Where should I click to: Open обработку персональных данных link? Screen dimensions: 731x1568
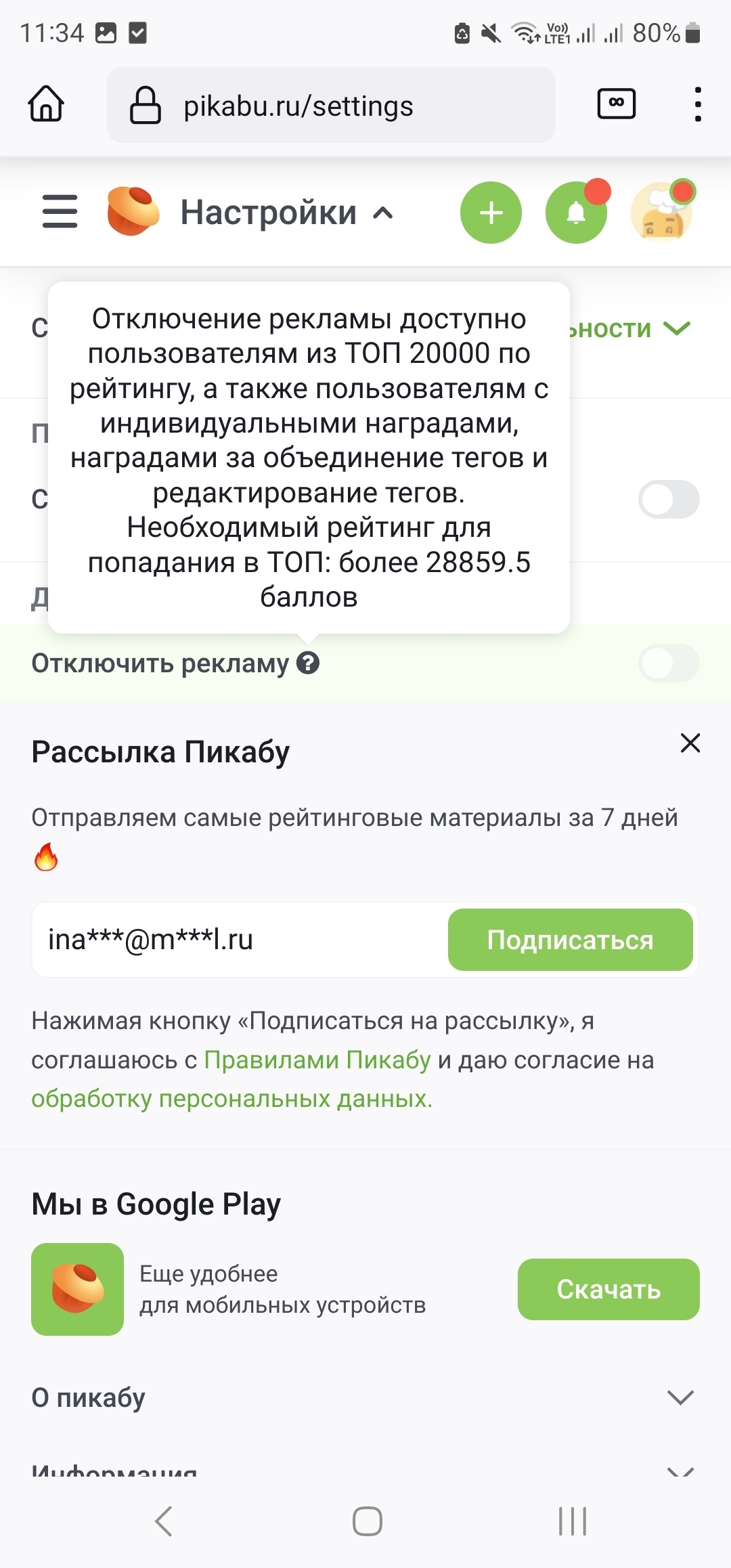click(x=231, y=1098)
